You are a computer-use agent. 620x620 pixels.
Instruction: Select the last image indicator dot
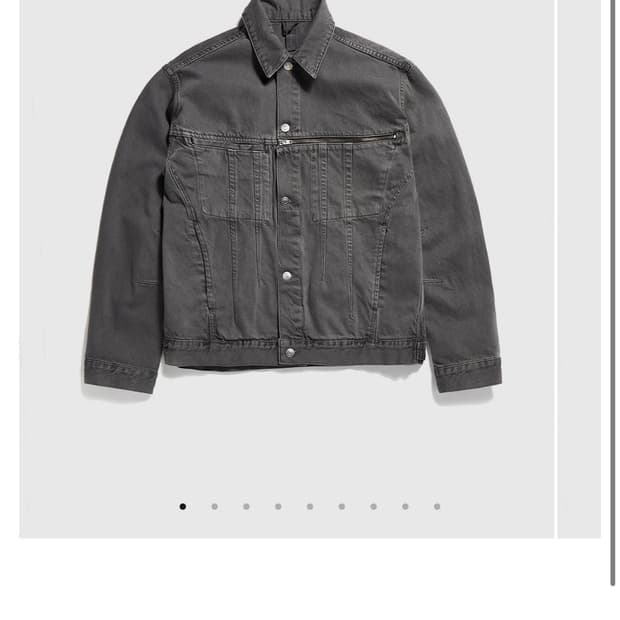[437, 507]
